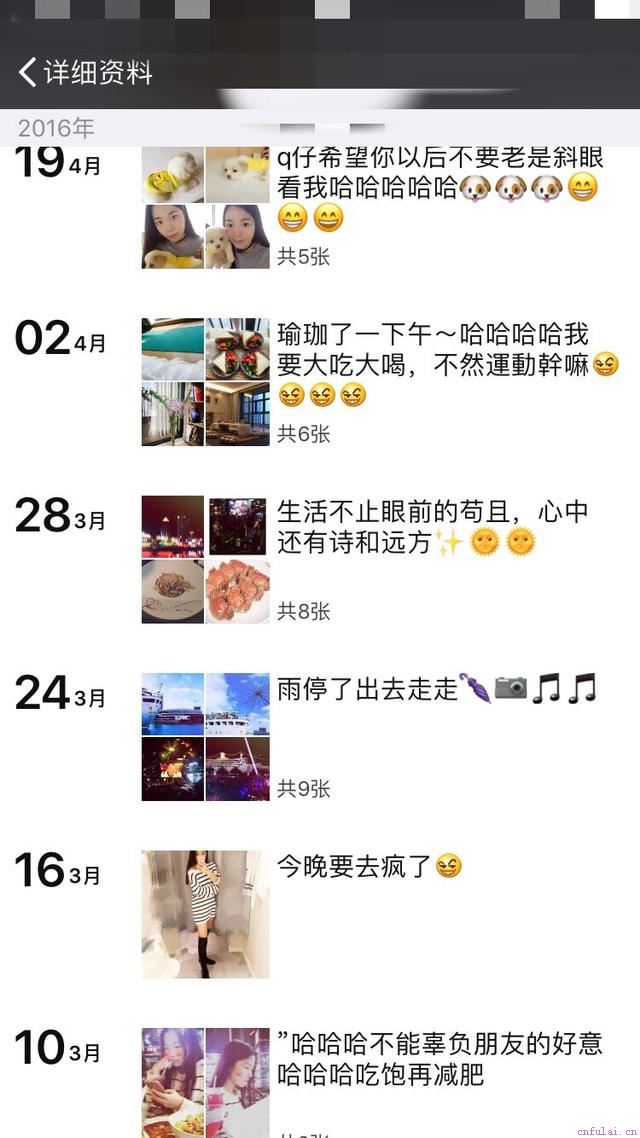
Task: Open the 02 April yoga post
Action: (x=440, y=365)
